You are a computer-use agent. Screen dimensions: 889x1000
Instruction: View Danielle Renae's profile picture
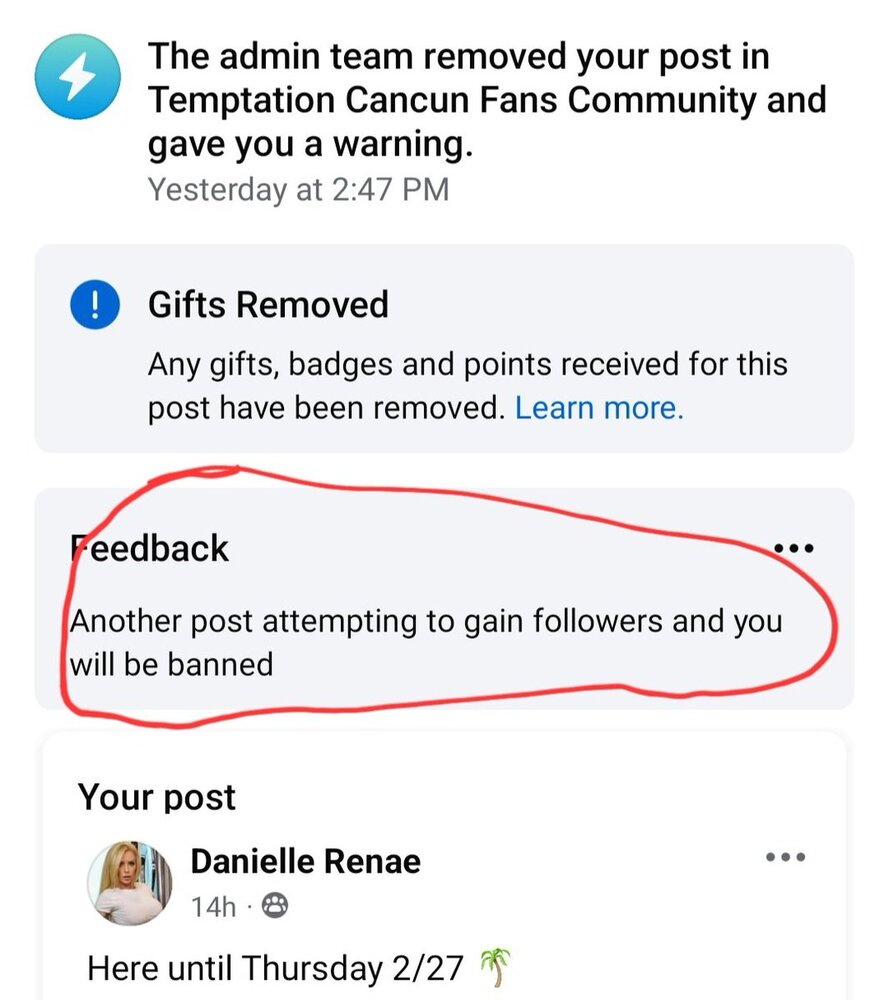click(130, 882)
